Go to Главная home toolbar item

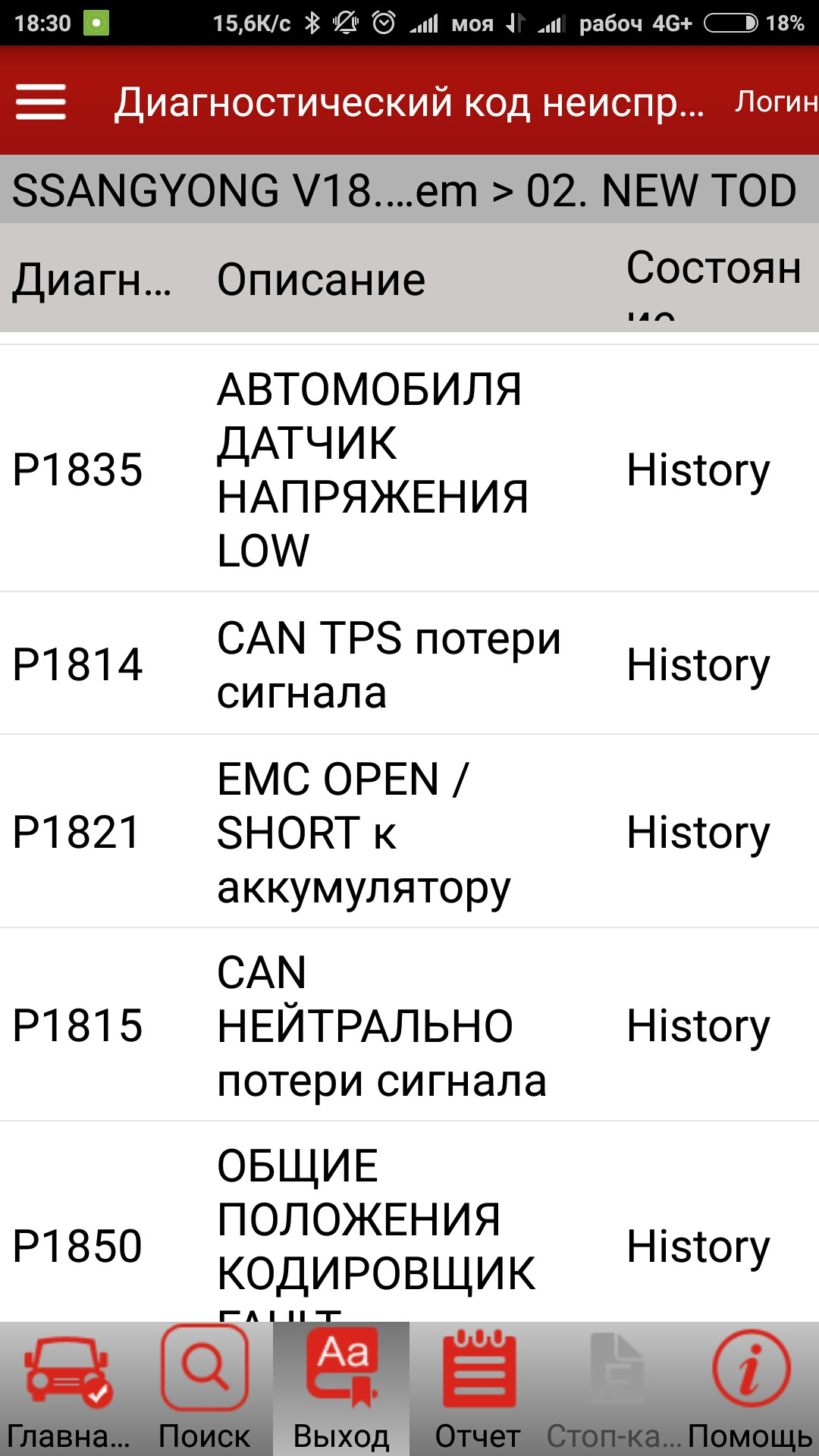coord(67,1389)
